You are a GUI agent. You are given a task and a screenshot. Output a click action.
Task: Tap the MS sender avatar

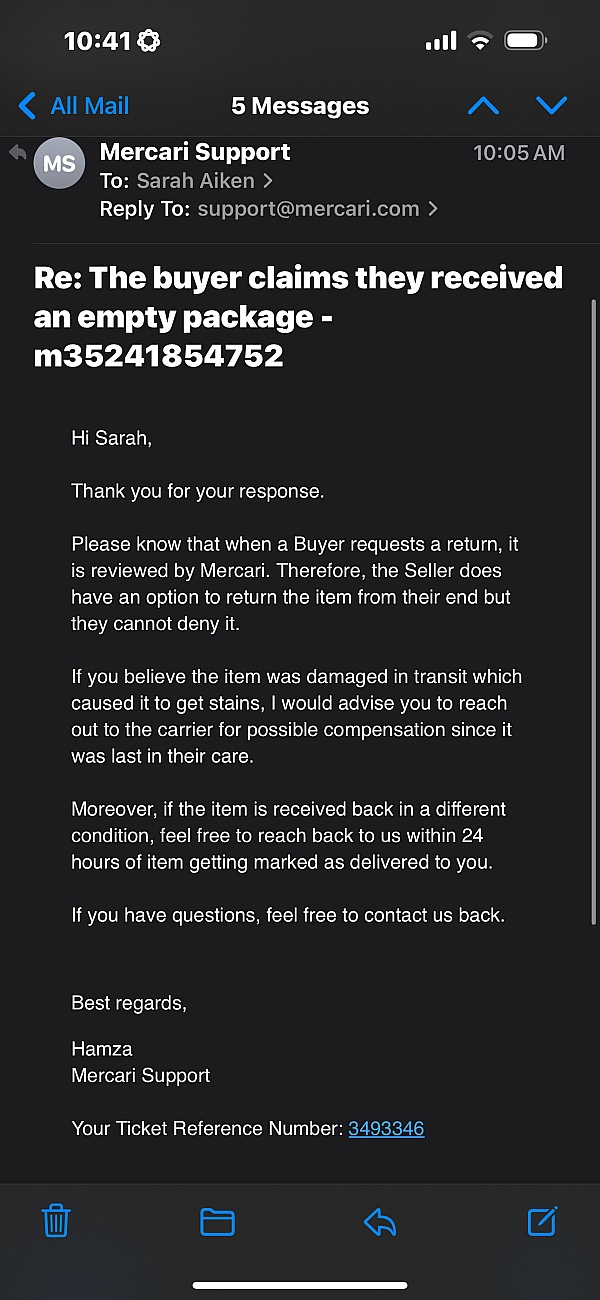(59, 163)
